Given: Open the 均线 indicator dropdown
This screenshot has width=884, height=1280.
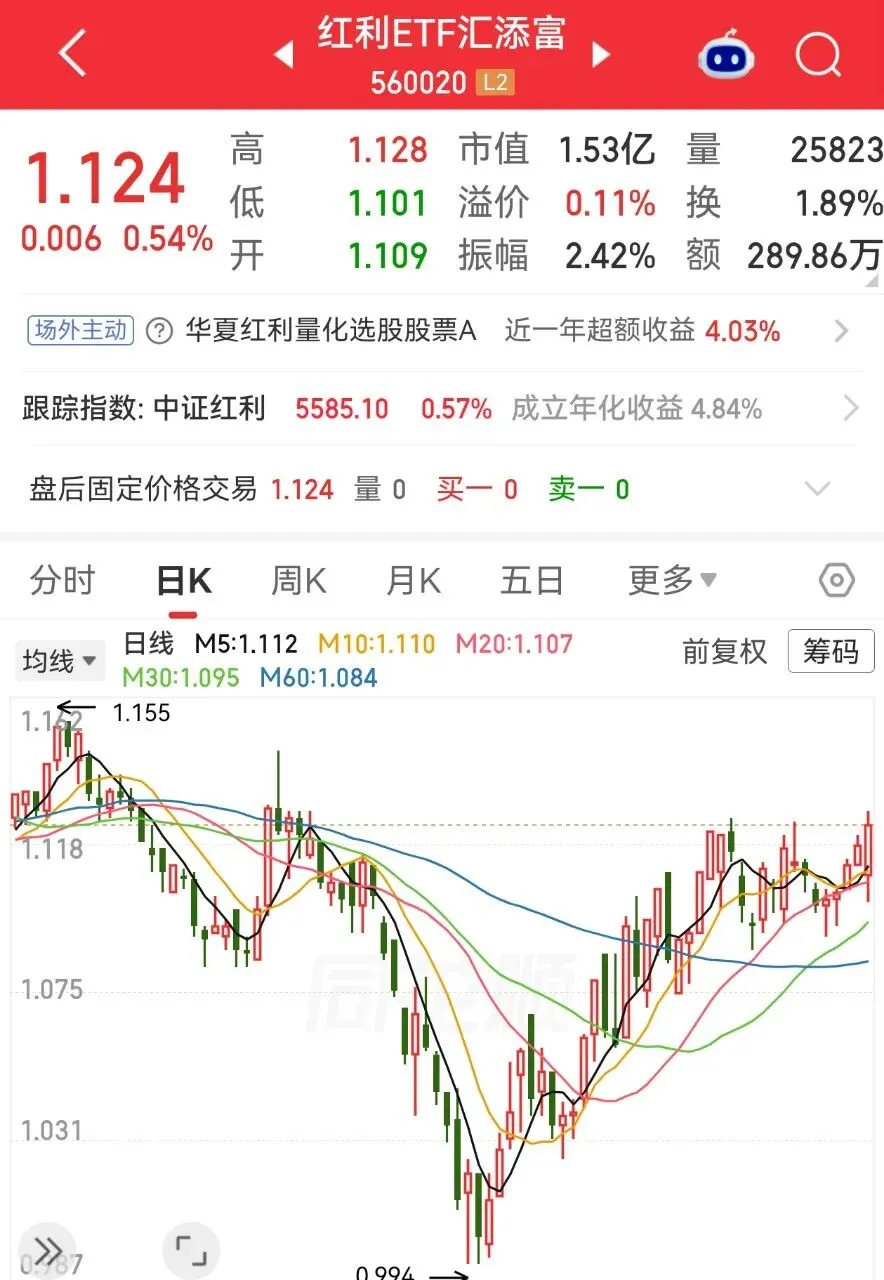Looking at the screenshot, I should (x=60, y=660).
